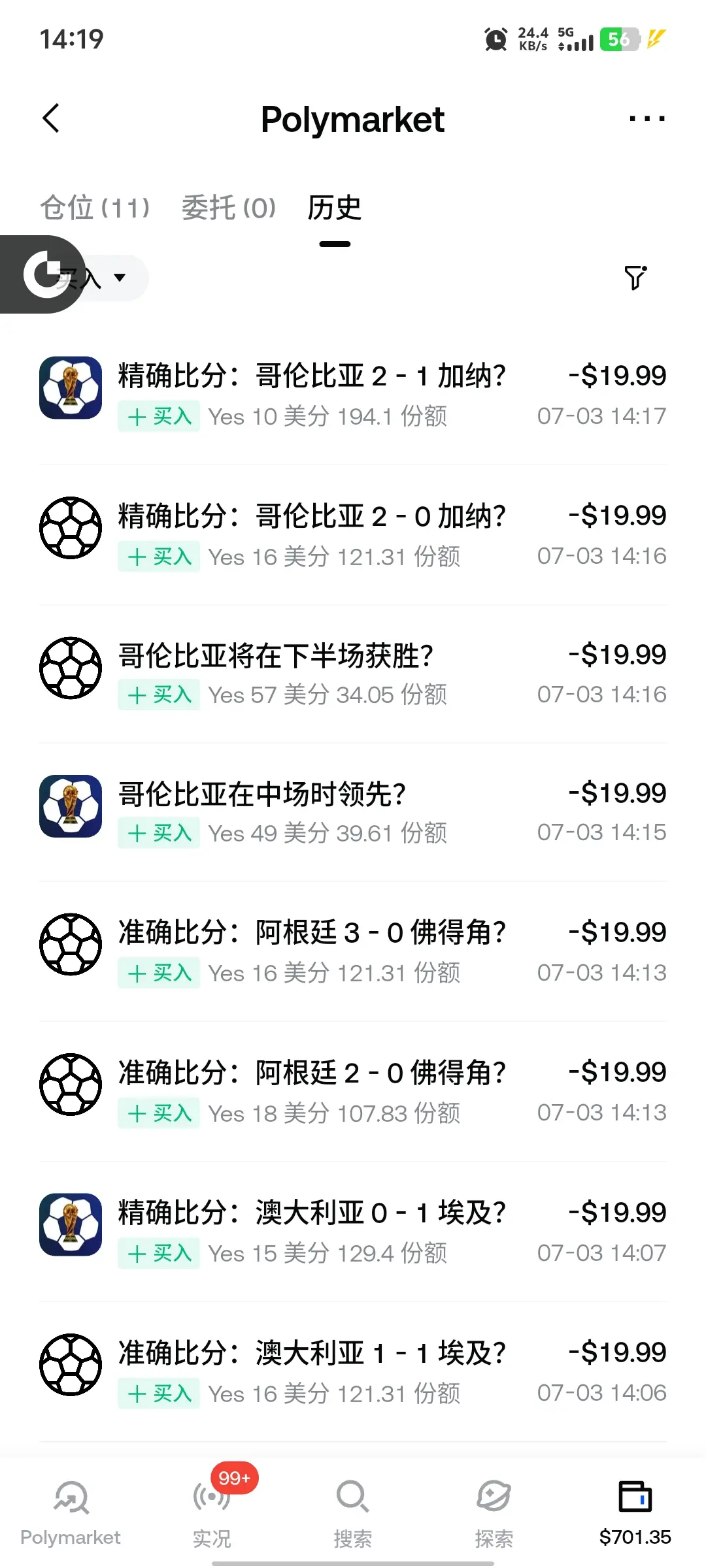Viewport: 706px width, 1568px height.
Task: Open the filter funnel icon
Action: (x=635, y=278)
